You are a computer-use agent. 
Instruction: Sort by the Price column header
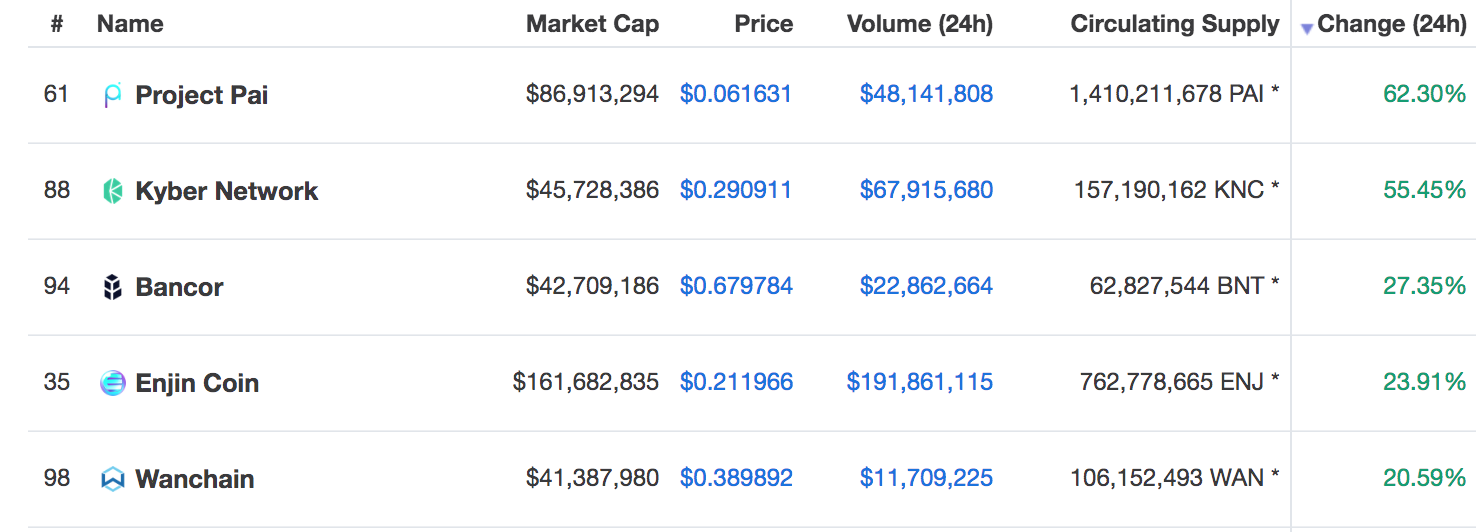pyautogui.click(x=763, y=25)
